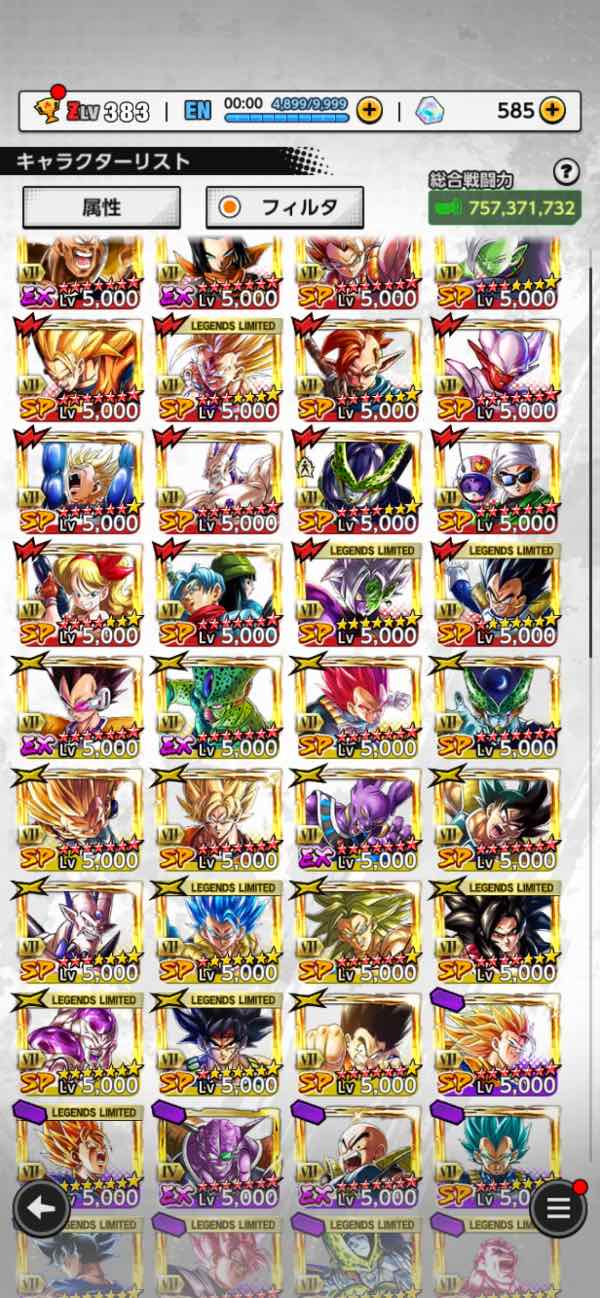This screenshot has height=1298, width=600.
Task: Open the Golden Frieza LEGENDS LIMITED card
Action: pyautogui.click(x=77, y=1042)
